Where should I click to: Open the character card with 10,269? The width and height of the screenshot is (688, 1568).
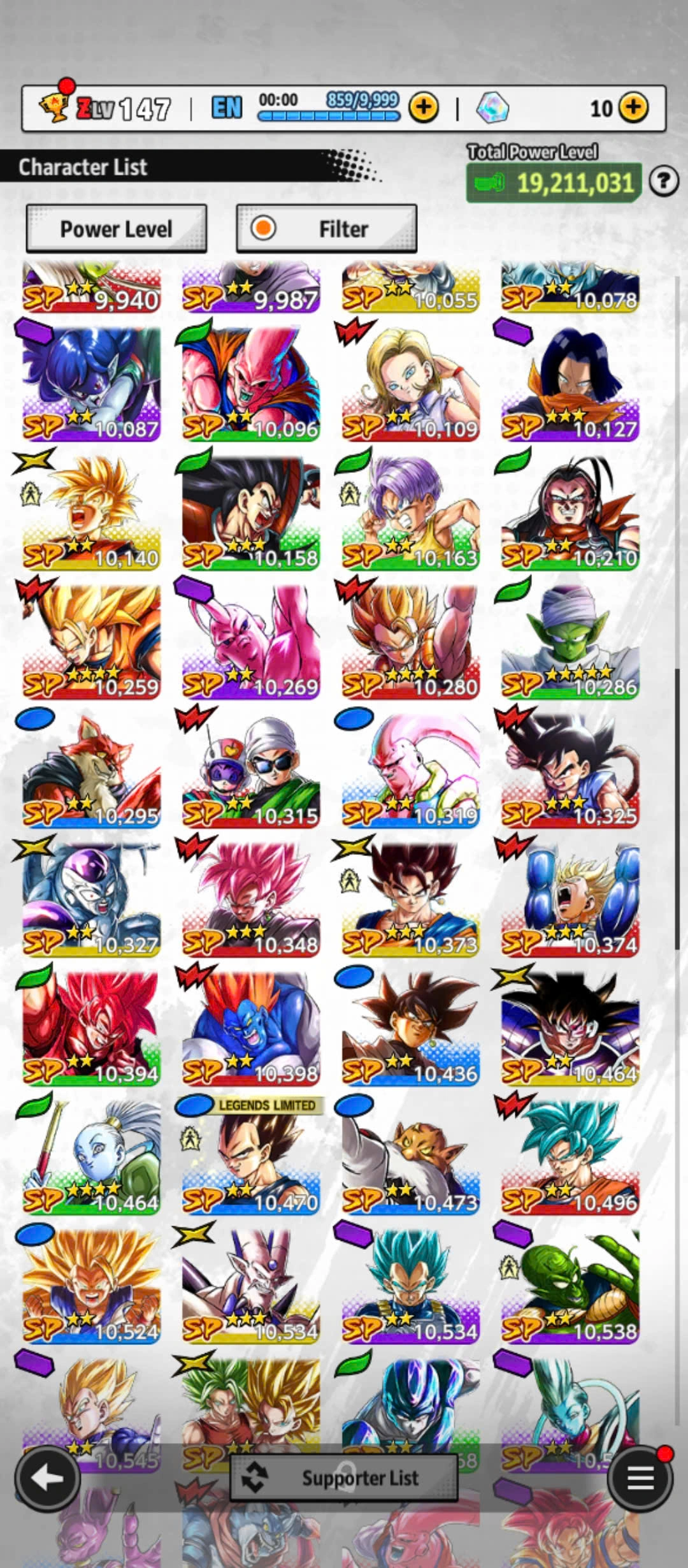point(251,641)
